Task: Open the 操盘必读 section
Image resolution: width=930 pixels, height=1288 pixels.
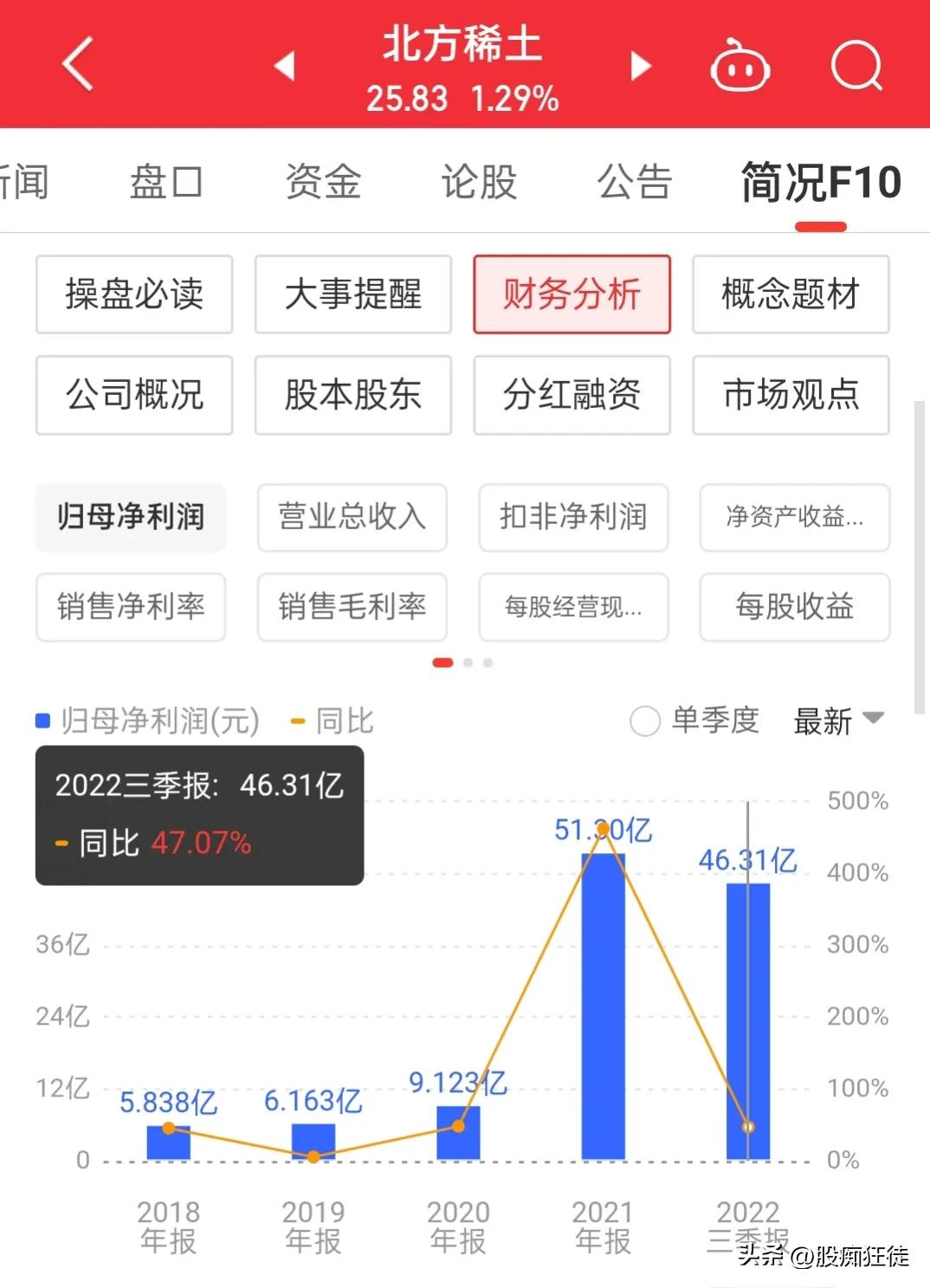Action: (x=134, y=294)
